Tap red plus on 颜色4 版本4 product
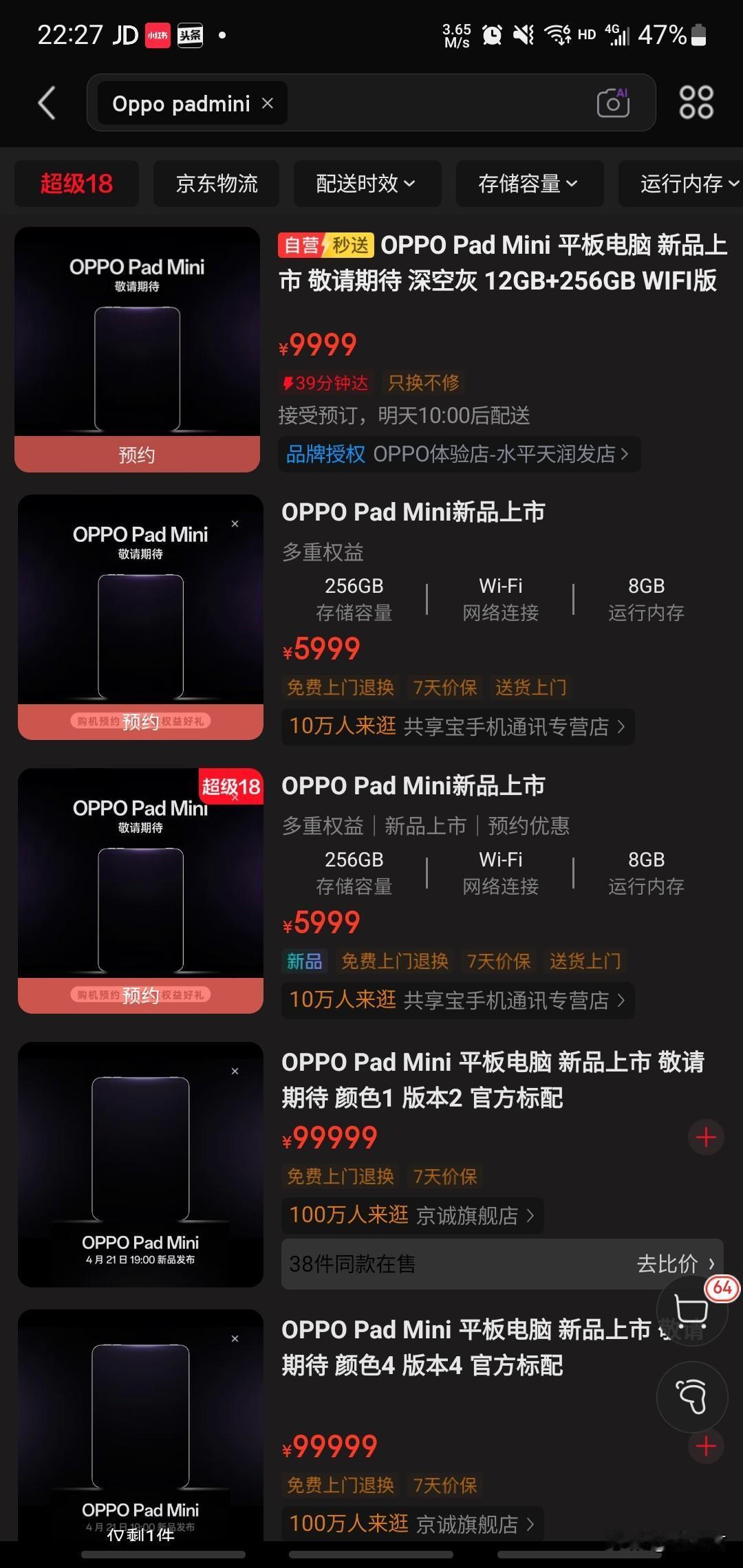Viewport: 743px width, 1568px height. pyautogui.click(x=706, y=1446)
